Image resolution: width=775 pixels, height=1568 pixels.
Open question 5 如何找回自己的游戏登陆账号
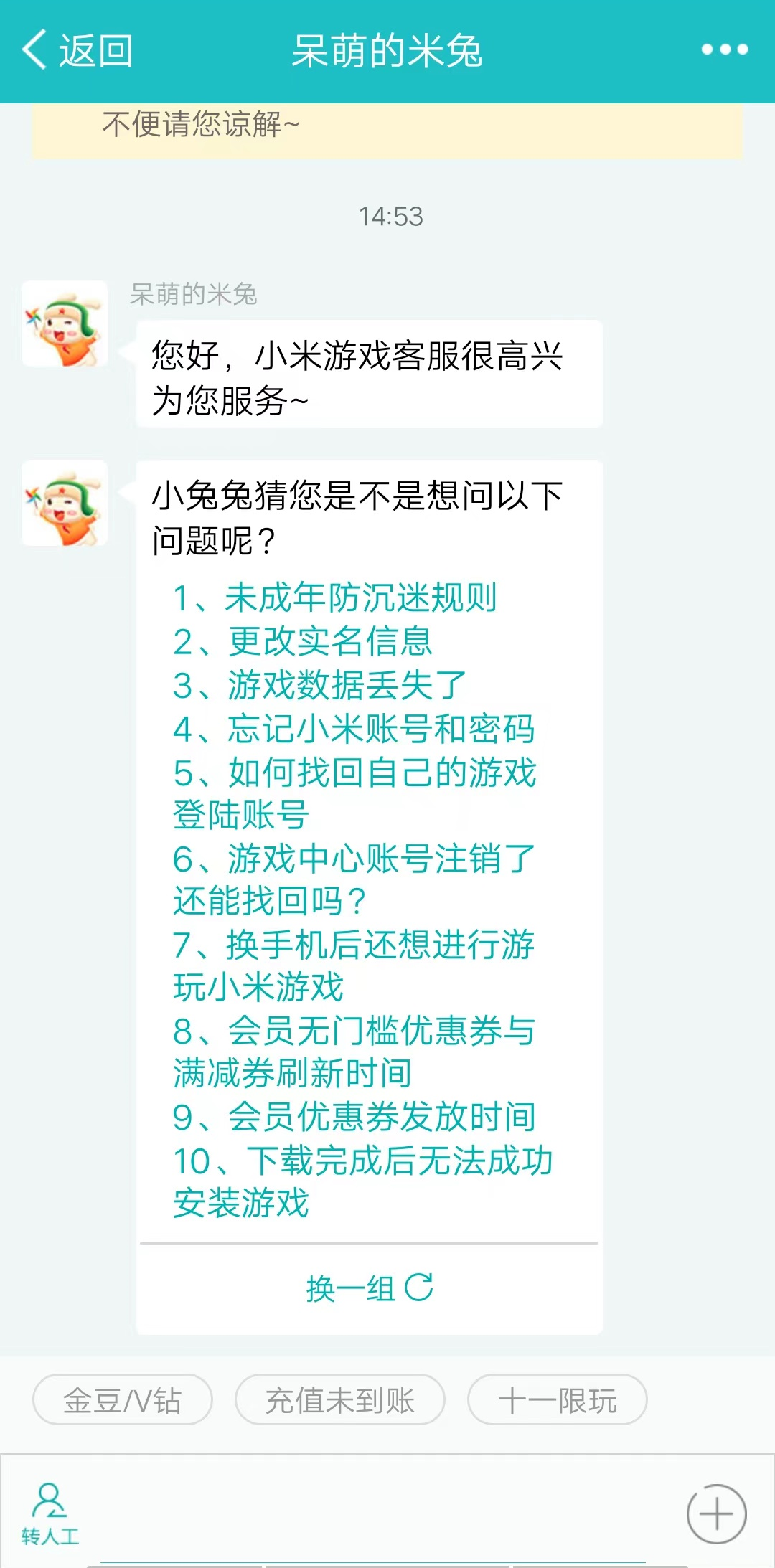[354, 793]
